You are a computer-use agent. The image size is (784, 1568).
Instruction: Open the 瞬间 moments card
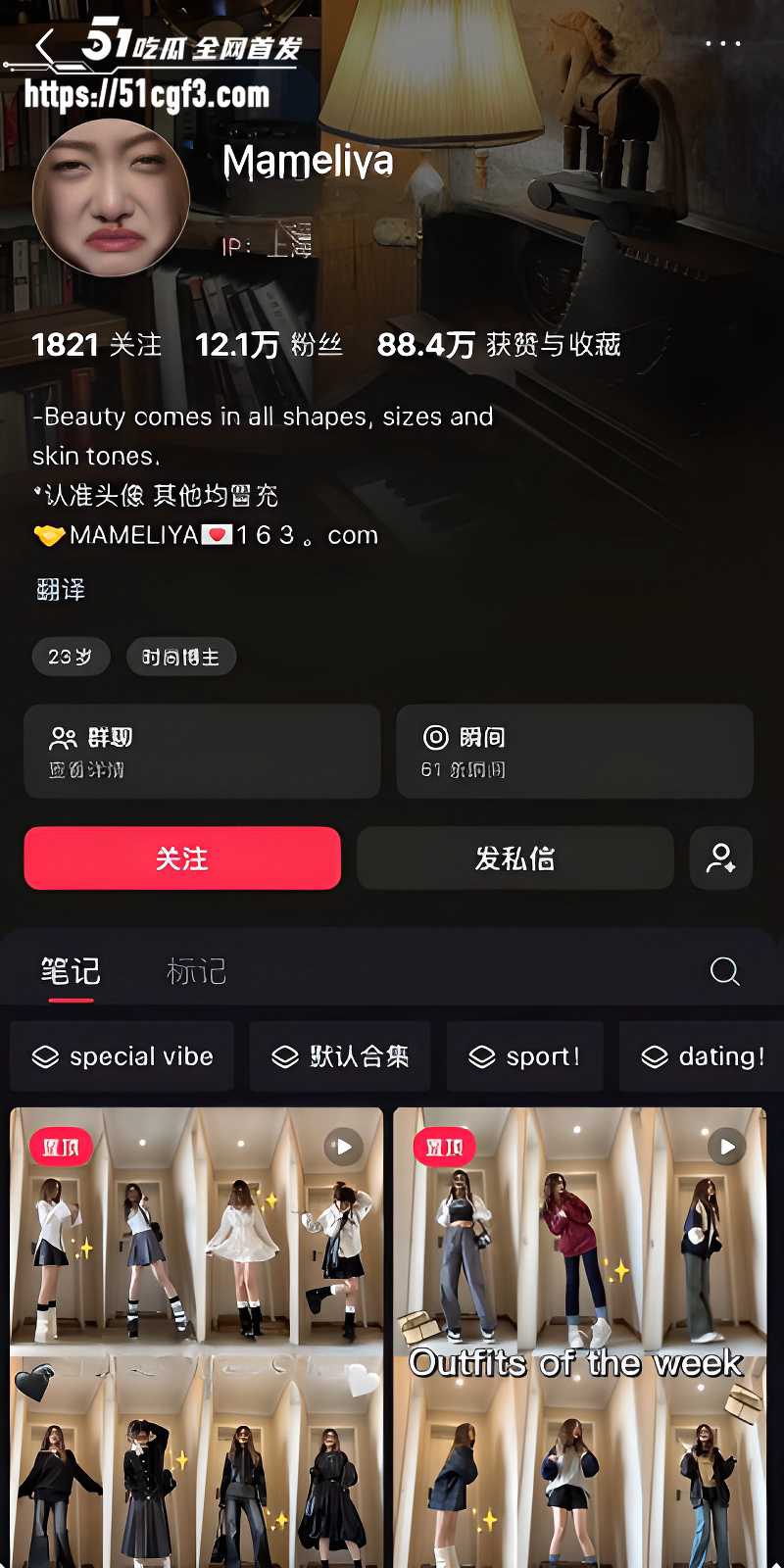(574, 752)
